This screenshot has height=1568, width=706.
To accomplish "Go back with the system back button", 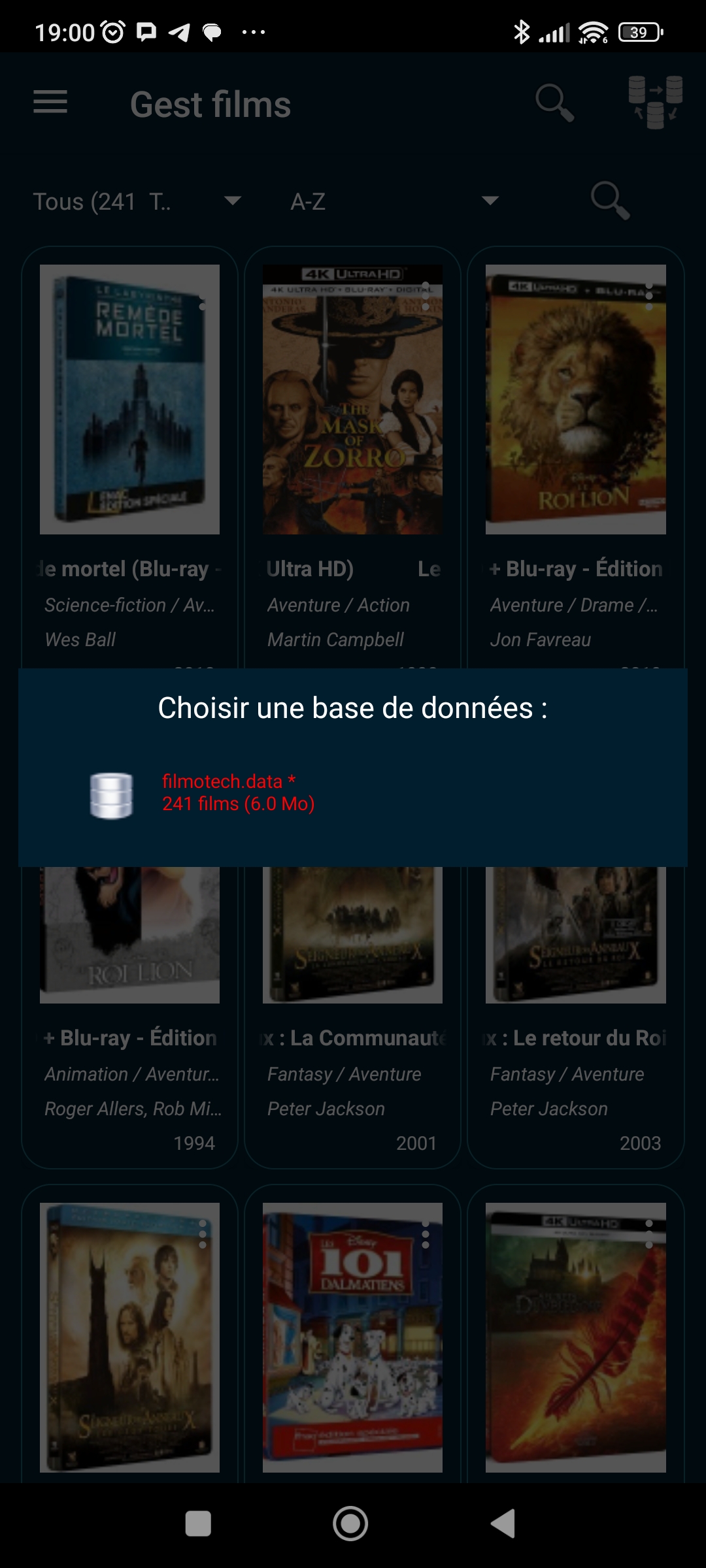I will (503, 1524).
